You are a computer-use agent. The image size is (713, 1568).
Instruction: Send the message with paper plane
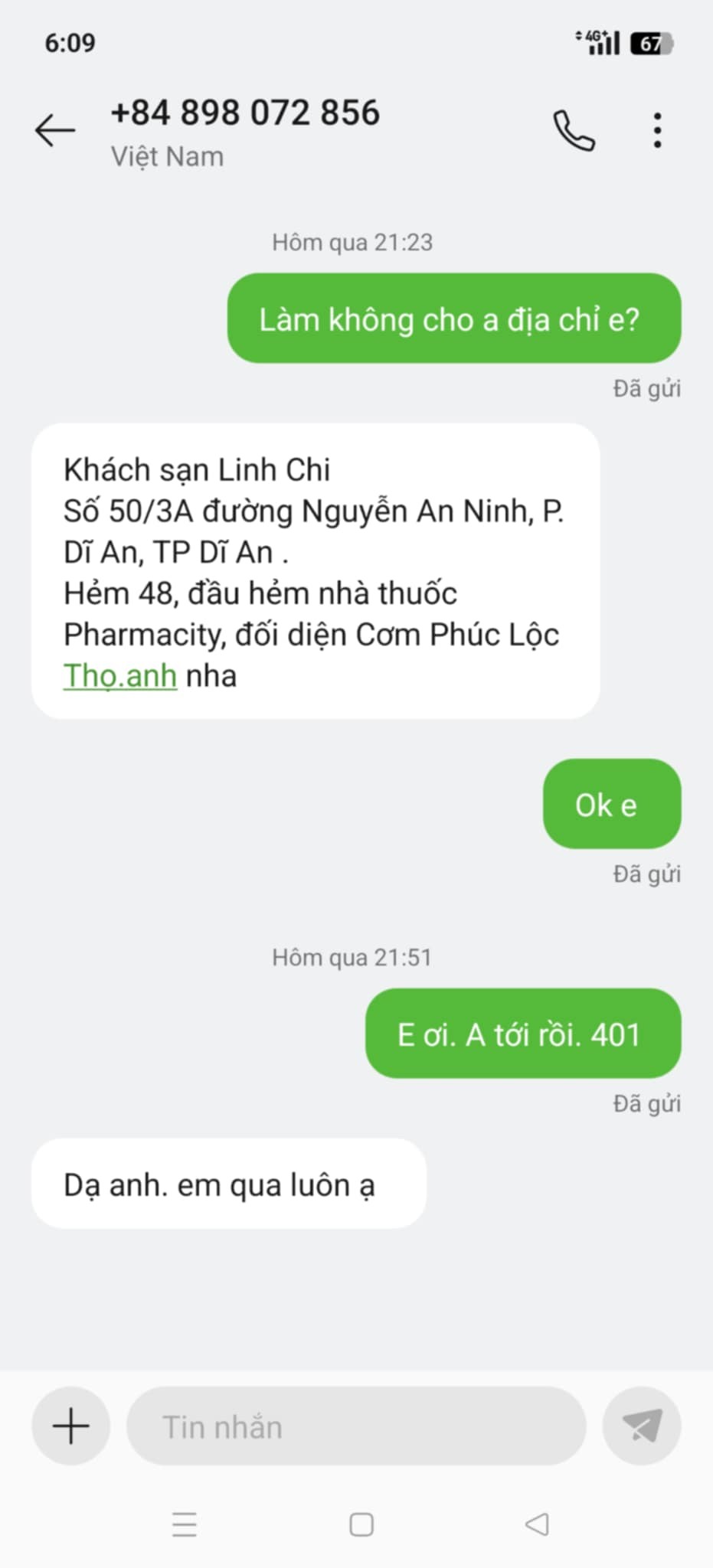642,1426
